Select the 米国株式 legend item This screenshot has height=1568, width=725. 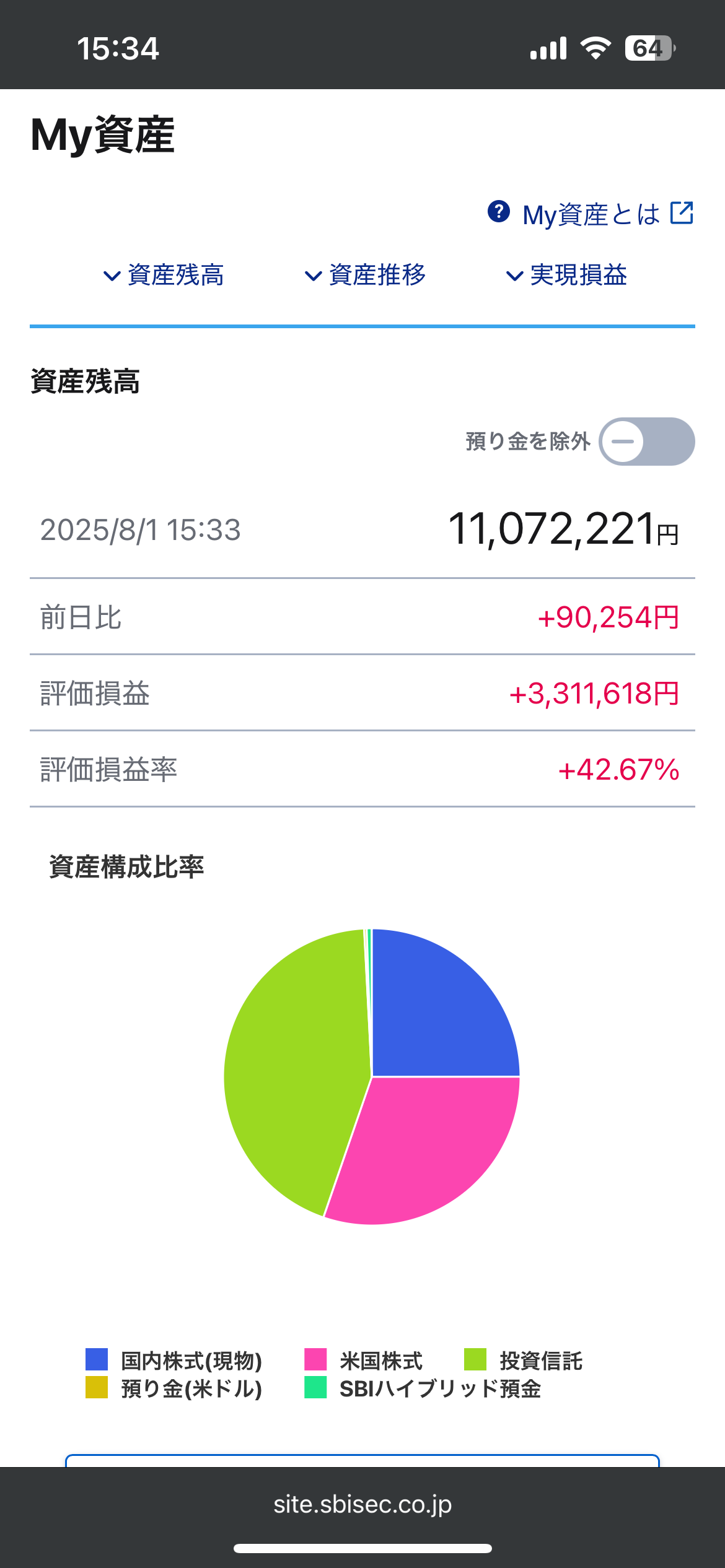pyautogui.click(x=364, y=1361)
